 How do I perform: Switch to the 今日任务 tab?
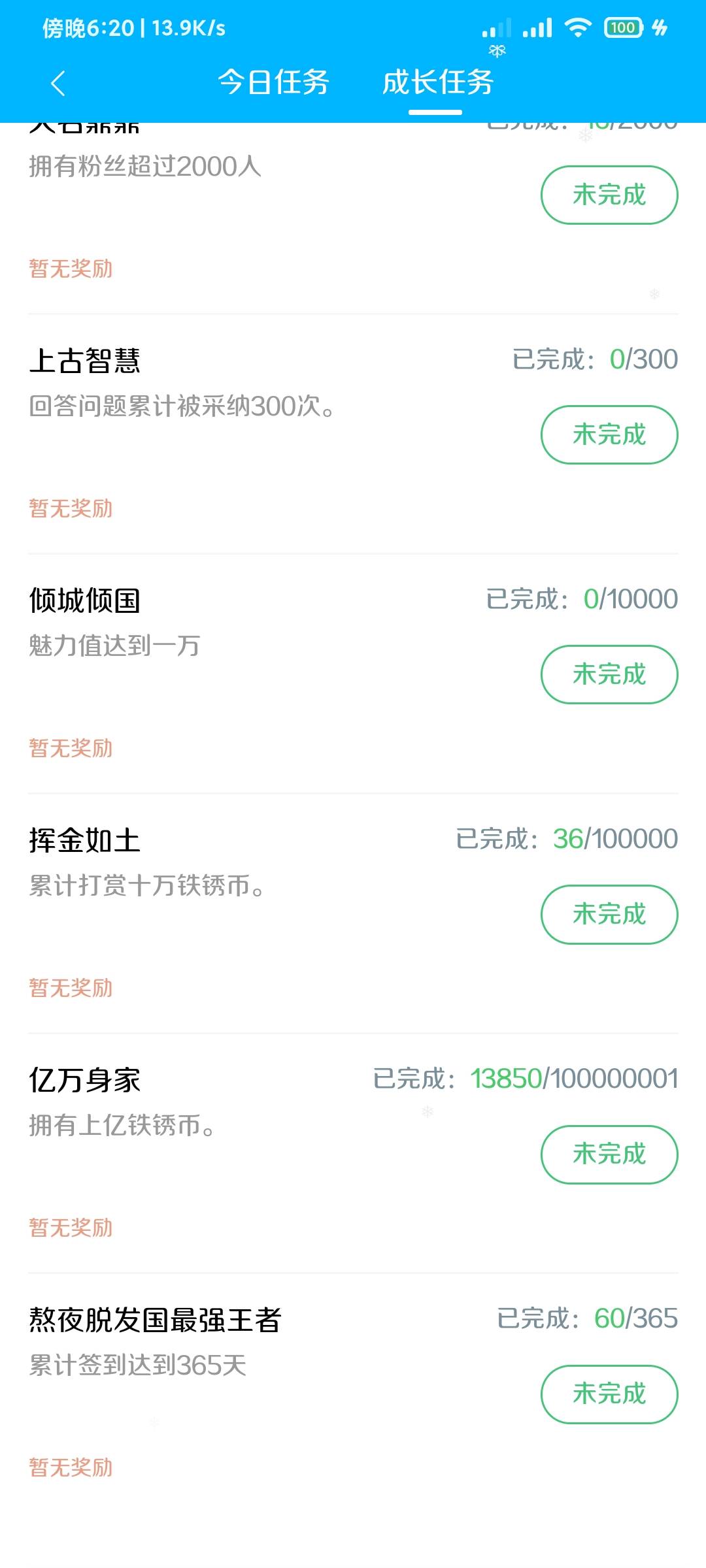(273, 83)
